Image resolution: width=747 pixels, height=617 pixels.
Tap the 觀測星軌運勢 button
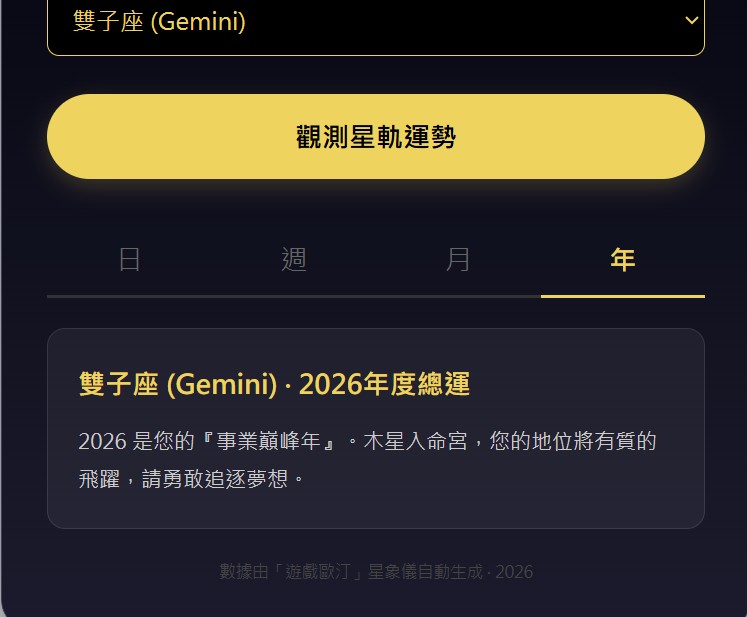[375, 137]
